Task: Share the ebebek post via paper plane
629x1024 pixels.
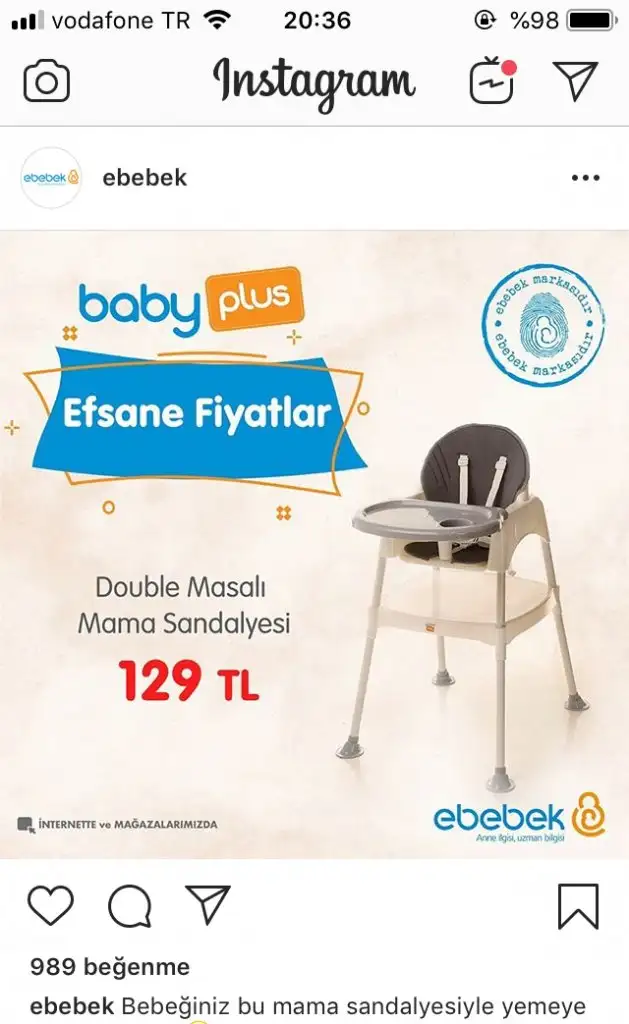Action: 208,906
